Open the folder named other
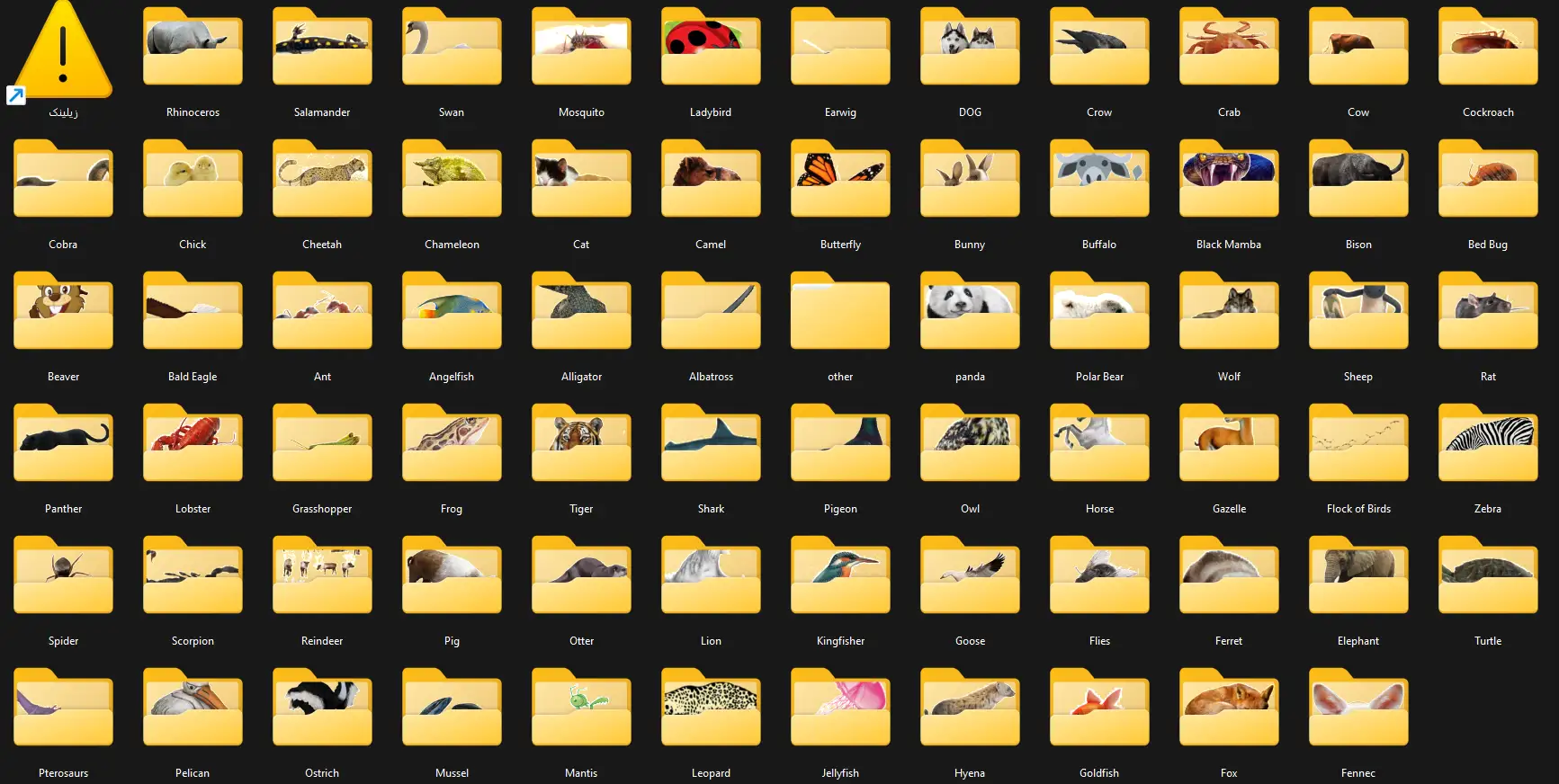Viewport: 1559px width, 784px height. click(x=840, y=314)
